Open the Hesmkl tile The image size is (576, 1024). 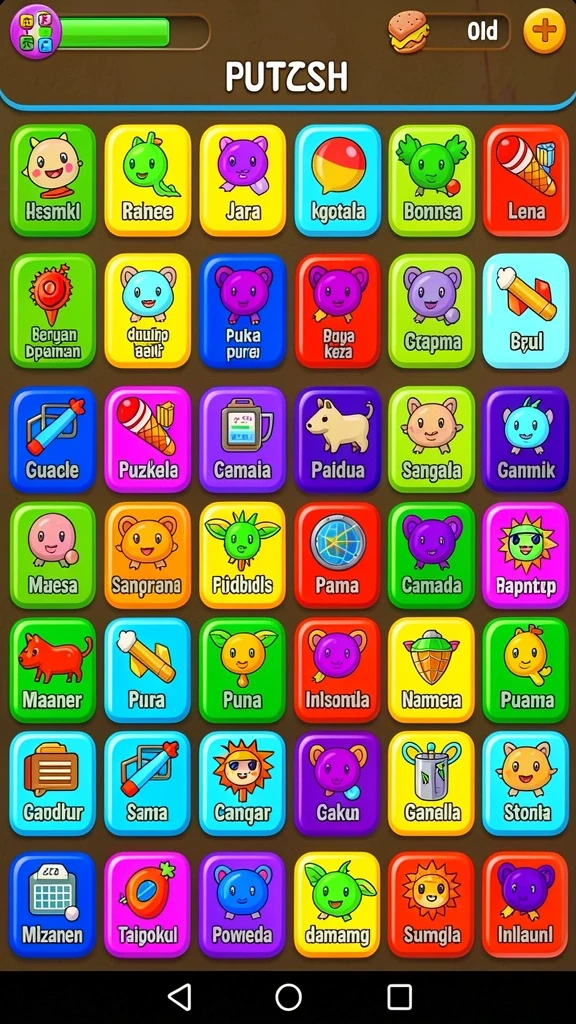tap(53, 180)
